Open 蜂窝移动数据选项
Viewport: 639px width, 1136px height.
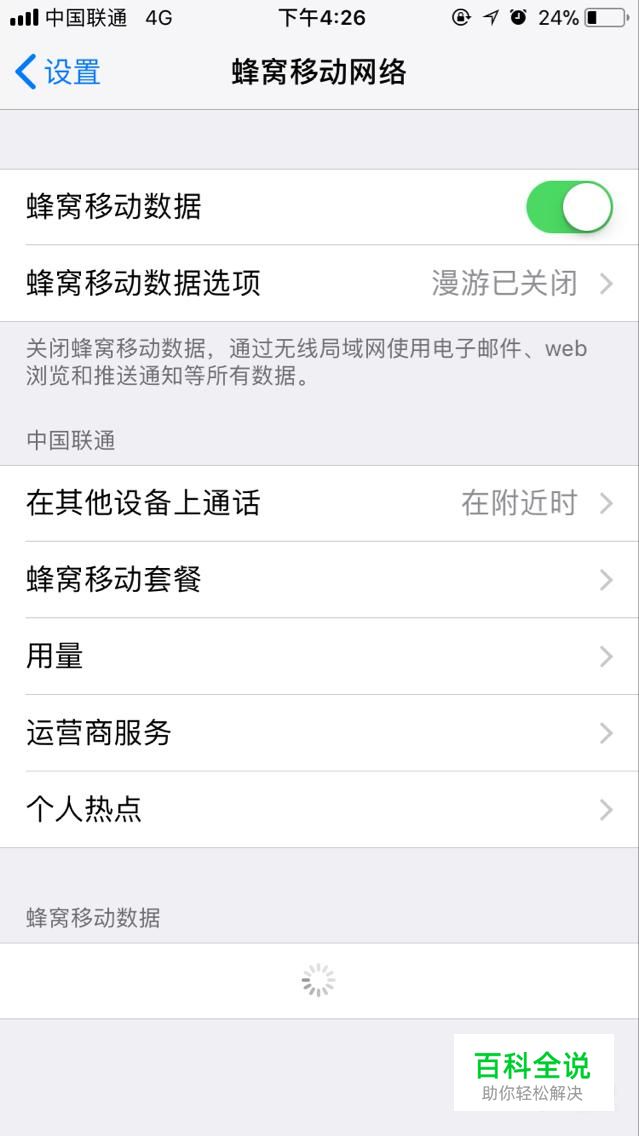tap(319, 283)
